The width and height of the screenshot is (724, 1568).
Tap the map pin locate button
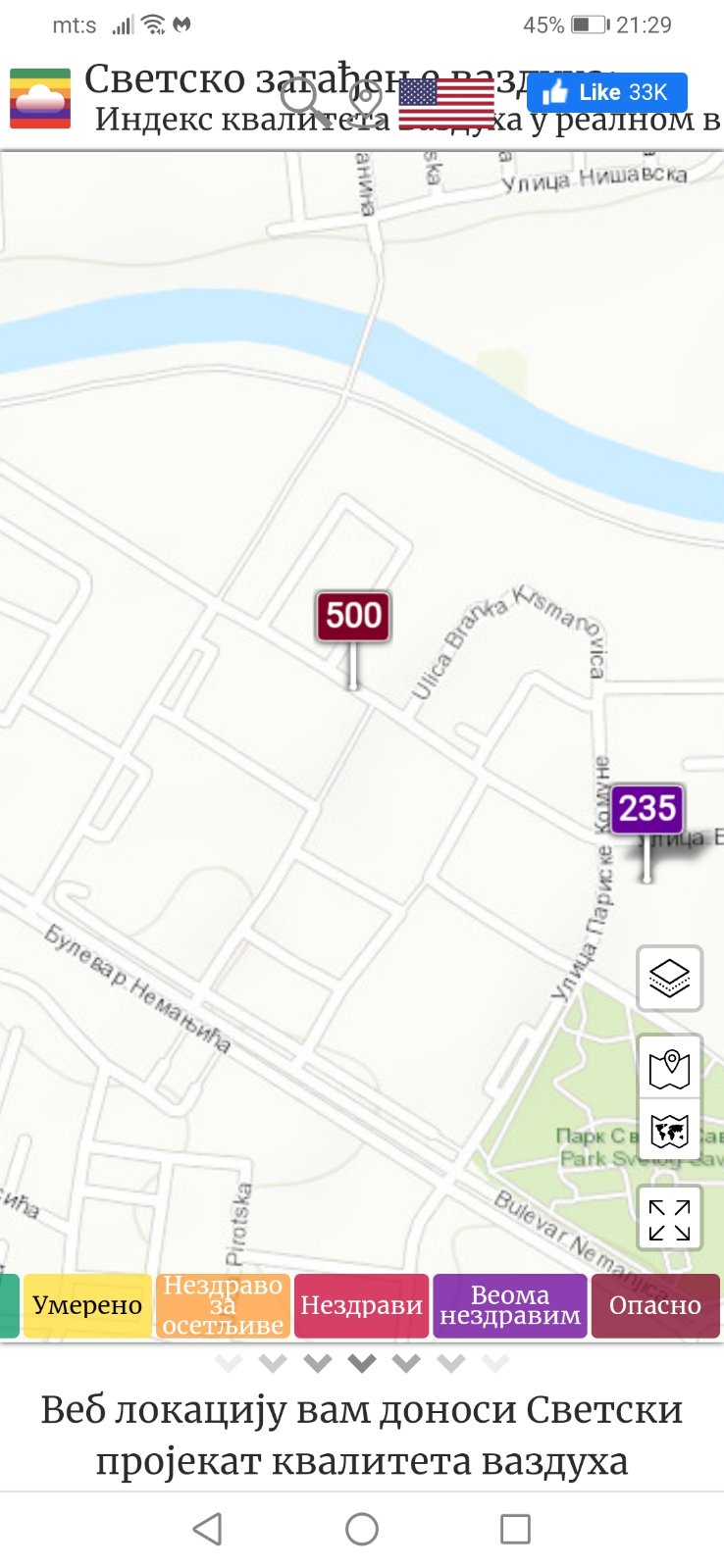670,1067
